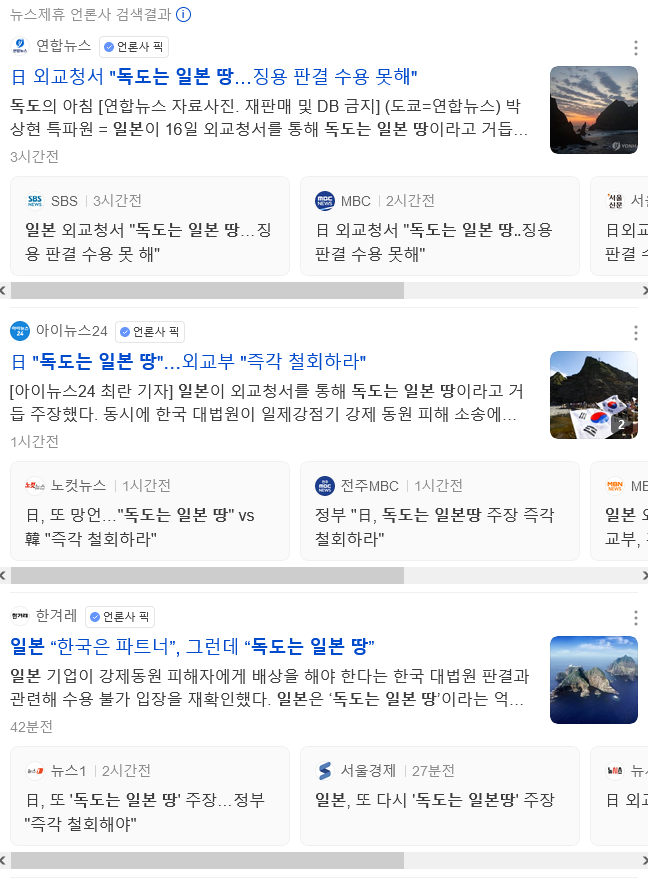
Task: Open overflow menu for the 한겨레 article
Action: [x=635, y=618]
